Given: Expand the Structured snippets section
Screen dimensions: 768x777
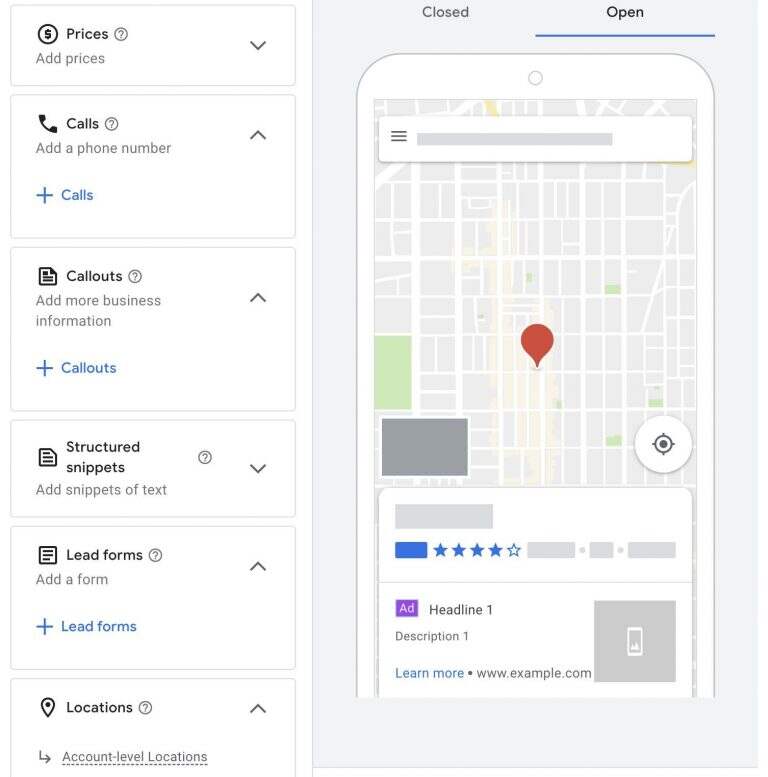Looking at the screenshot, I should 257,468.
